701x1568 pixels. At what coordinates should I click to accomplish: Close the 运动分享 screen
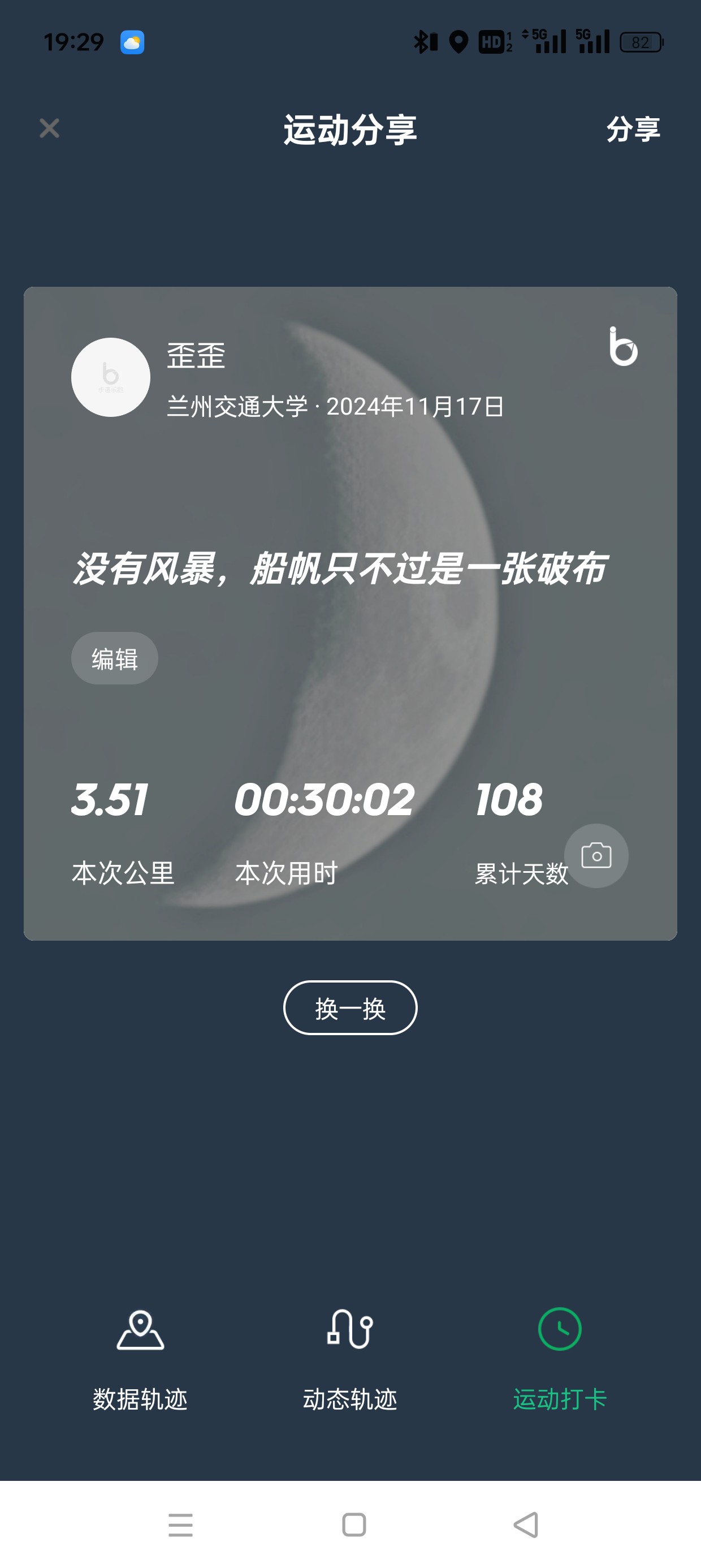pyautogui.click(x=49, y=128)
